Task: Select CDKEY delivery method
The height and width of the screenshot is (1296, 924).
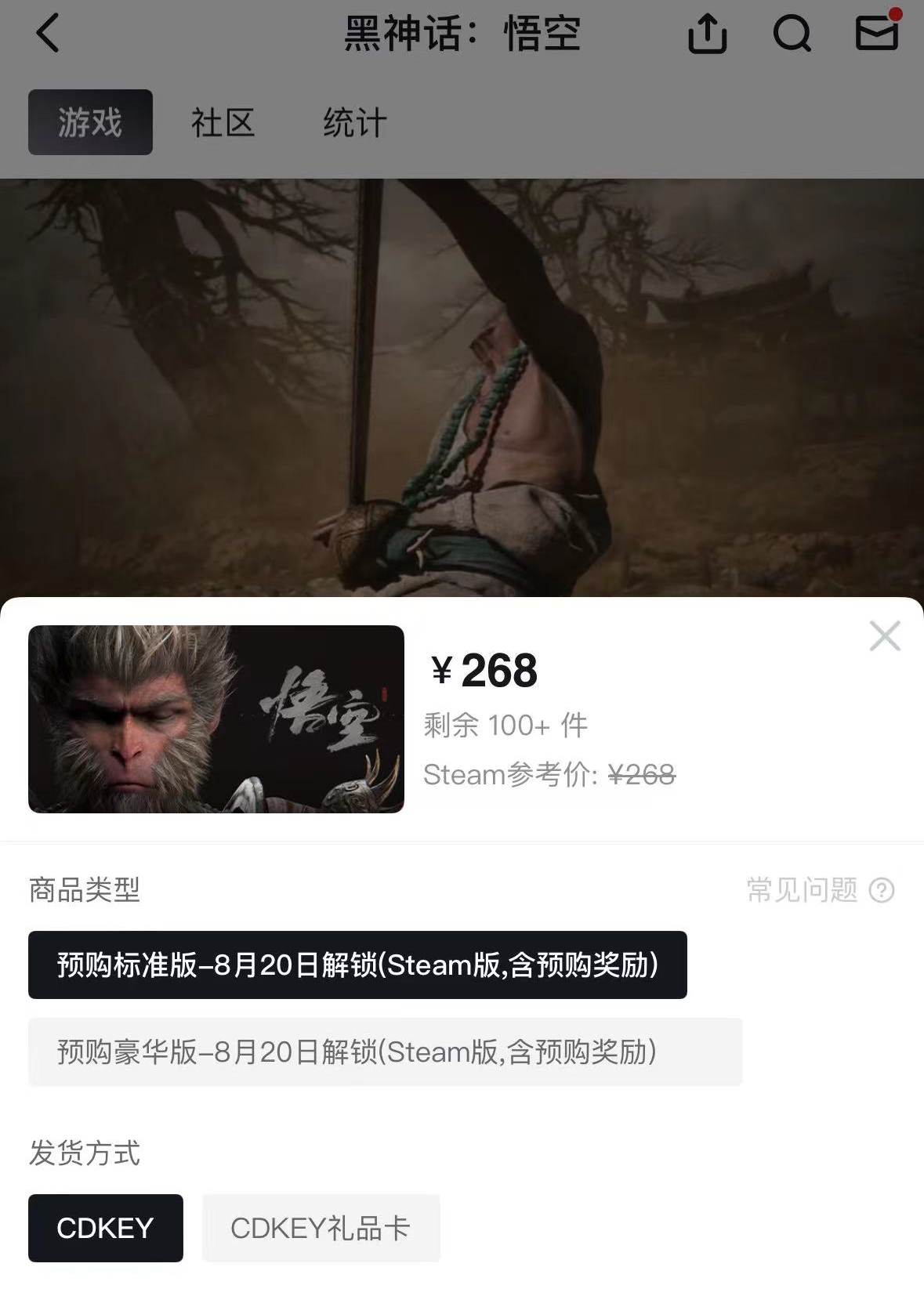Action: point(105,1228)
